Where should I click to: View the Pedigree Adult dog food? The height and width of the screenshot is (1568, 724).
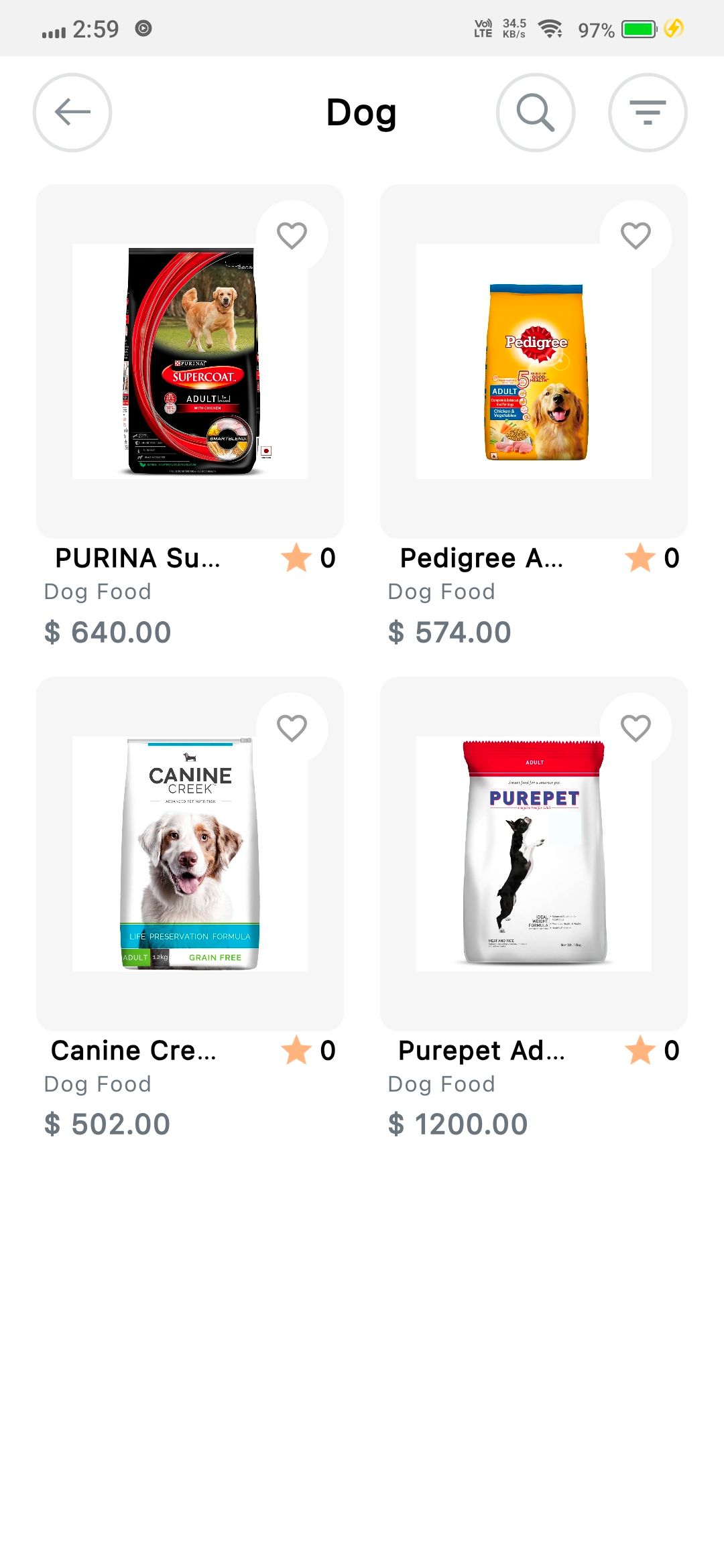(x=534, y=362)
